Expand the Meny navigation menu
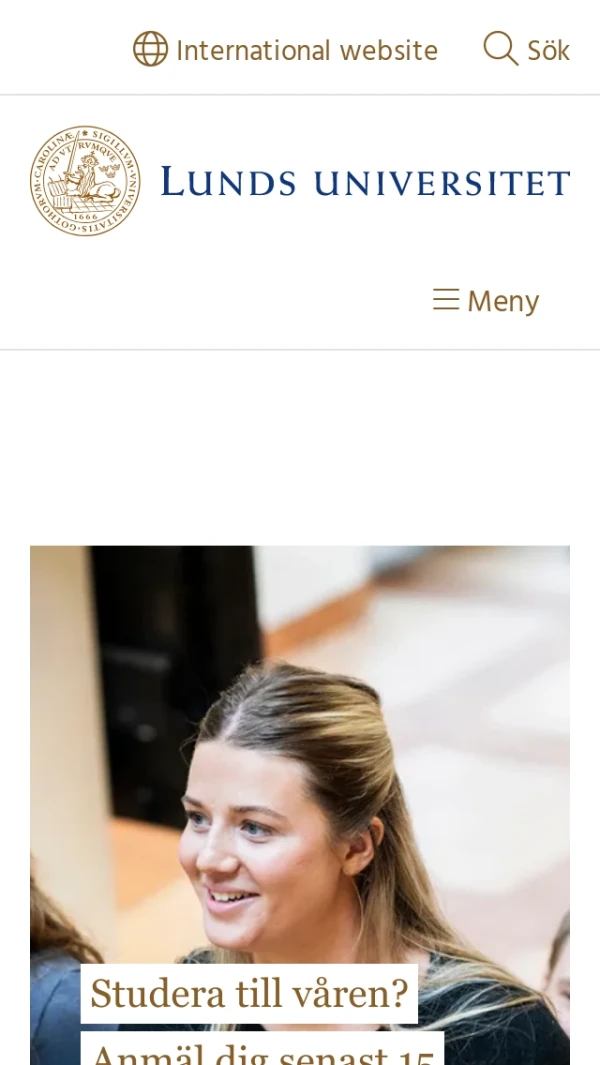The height and width of the screenshot is (1065, 600). pyautogui.click(x=486, y=300)
